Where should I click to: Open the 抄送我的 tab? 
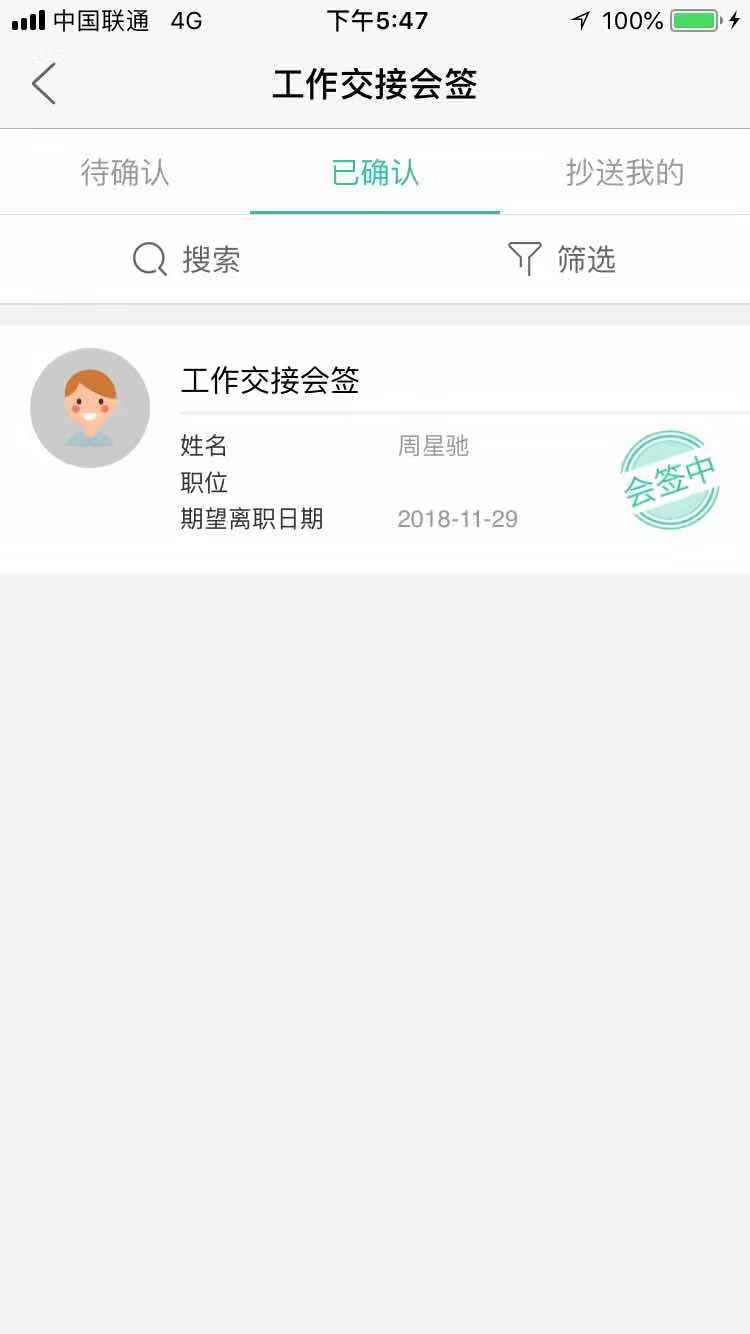(624, 173)
